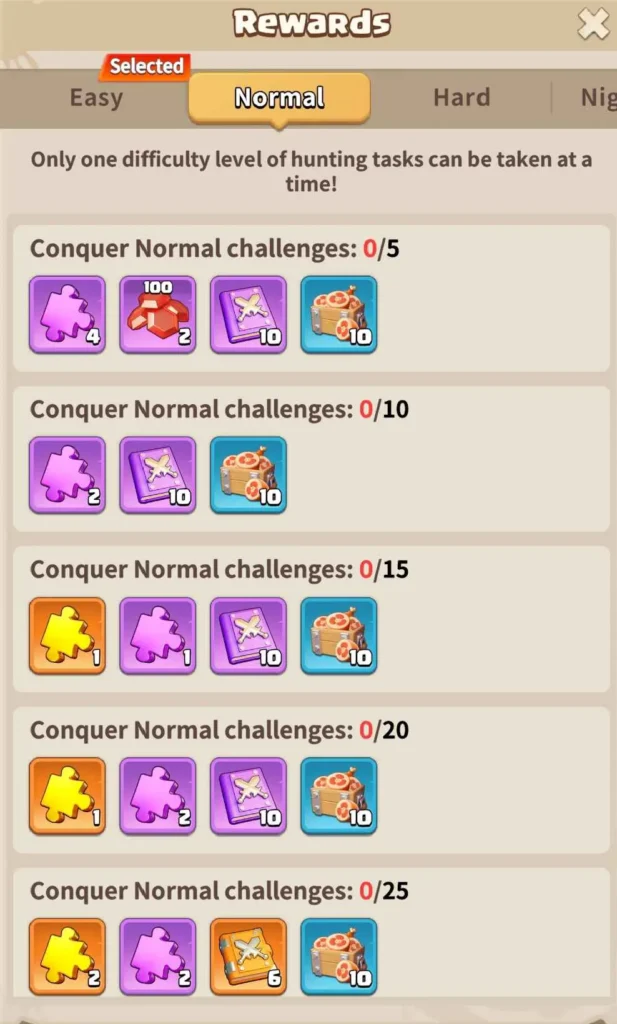Screen dimensions: 617x1024
Task: Tap the red gems reward in 0/5 row
Action: (158, 314)
